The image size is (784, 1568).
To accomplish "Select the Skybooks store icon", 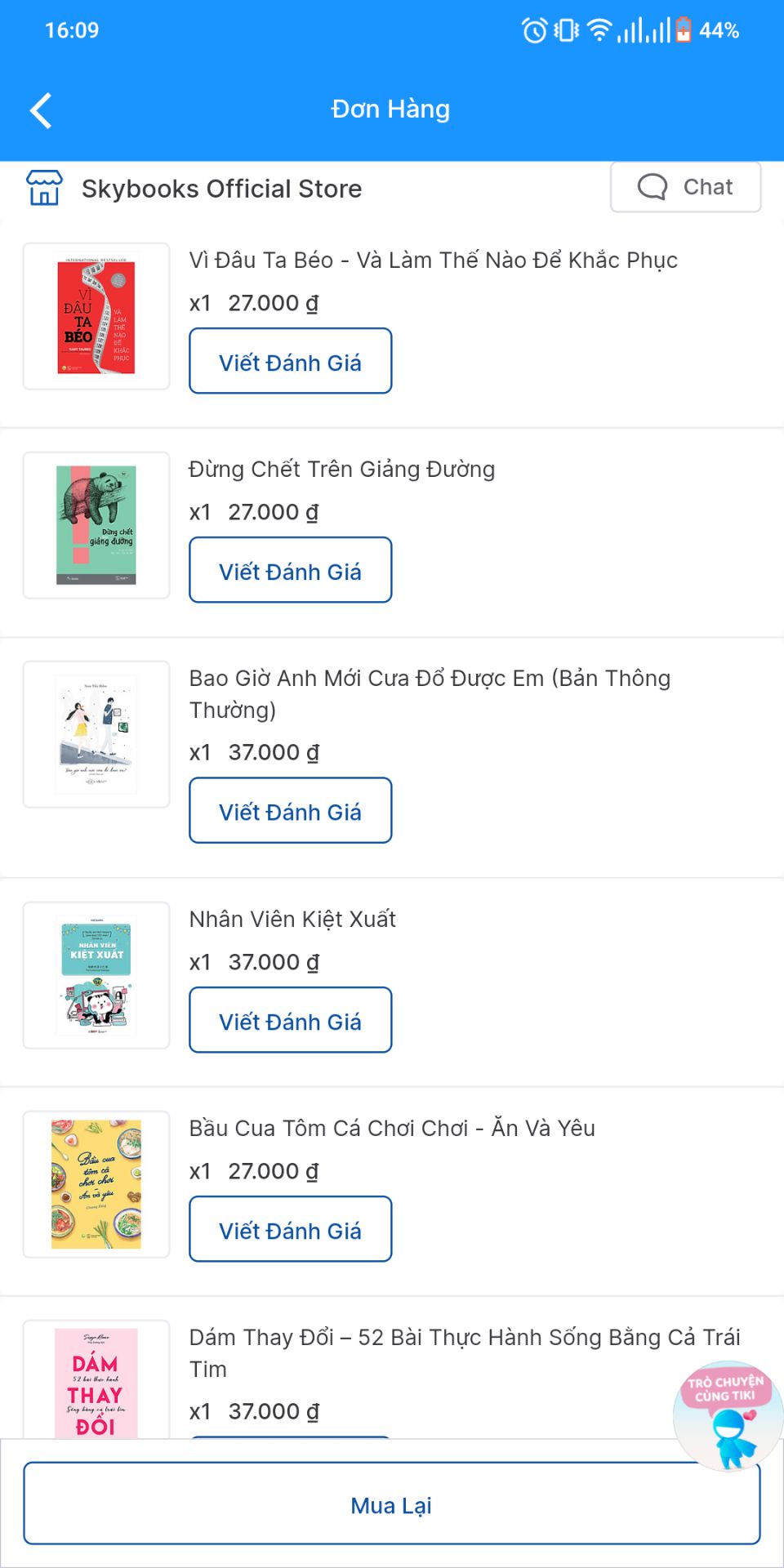I will click(x=45, y=187).
